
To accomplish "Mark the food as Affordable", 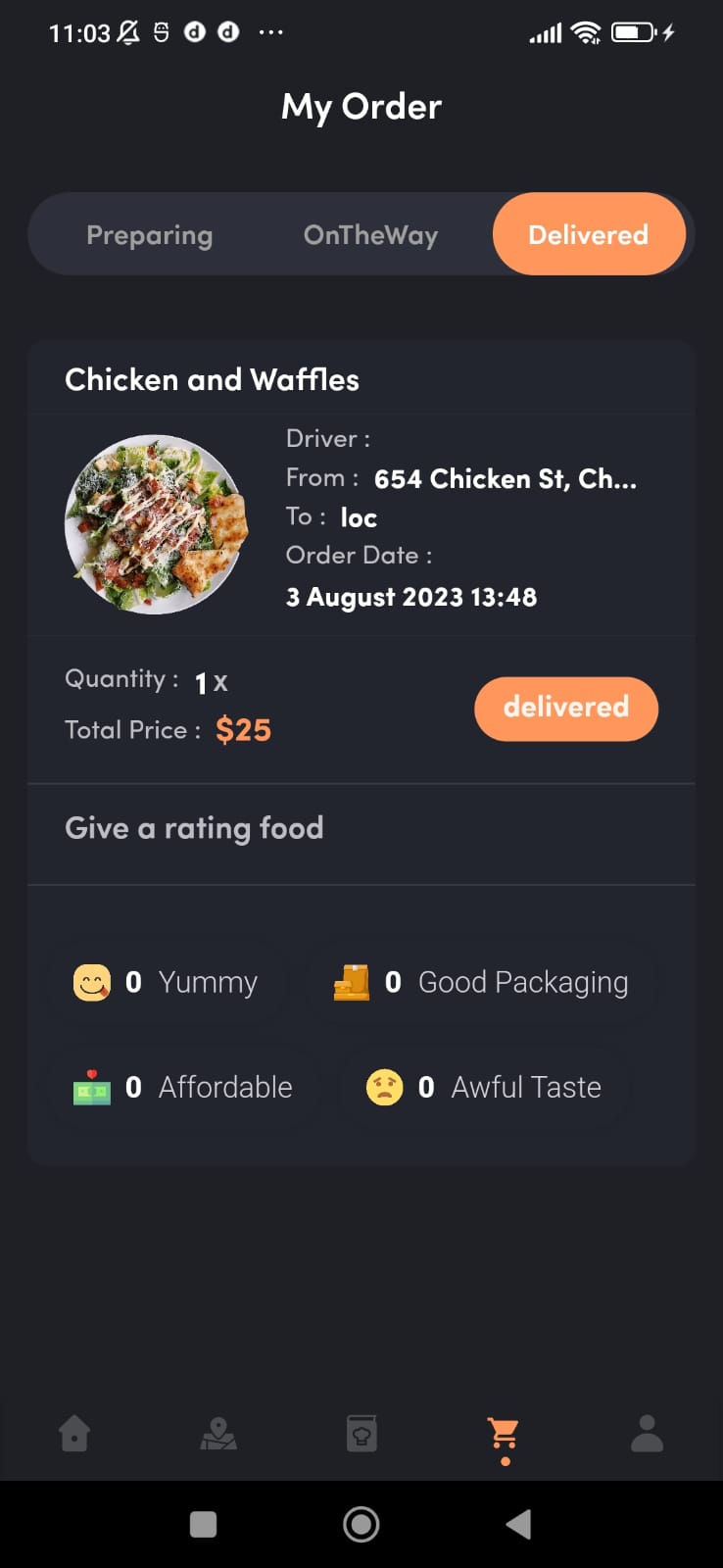I will pos(183,1087).
